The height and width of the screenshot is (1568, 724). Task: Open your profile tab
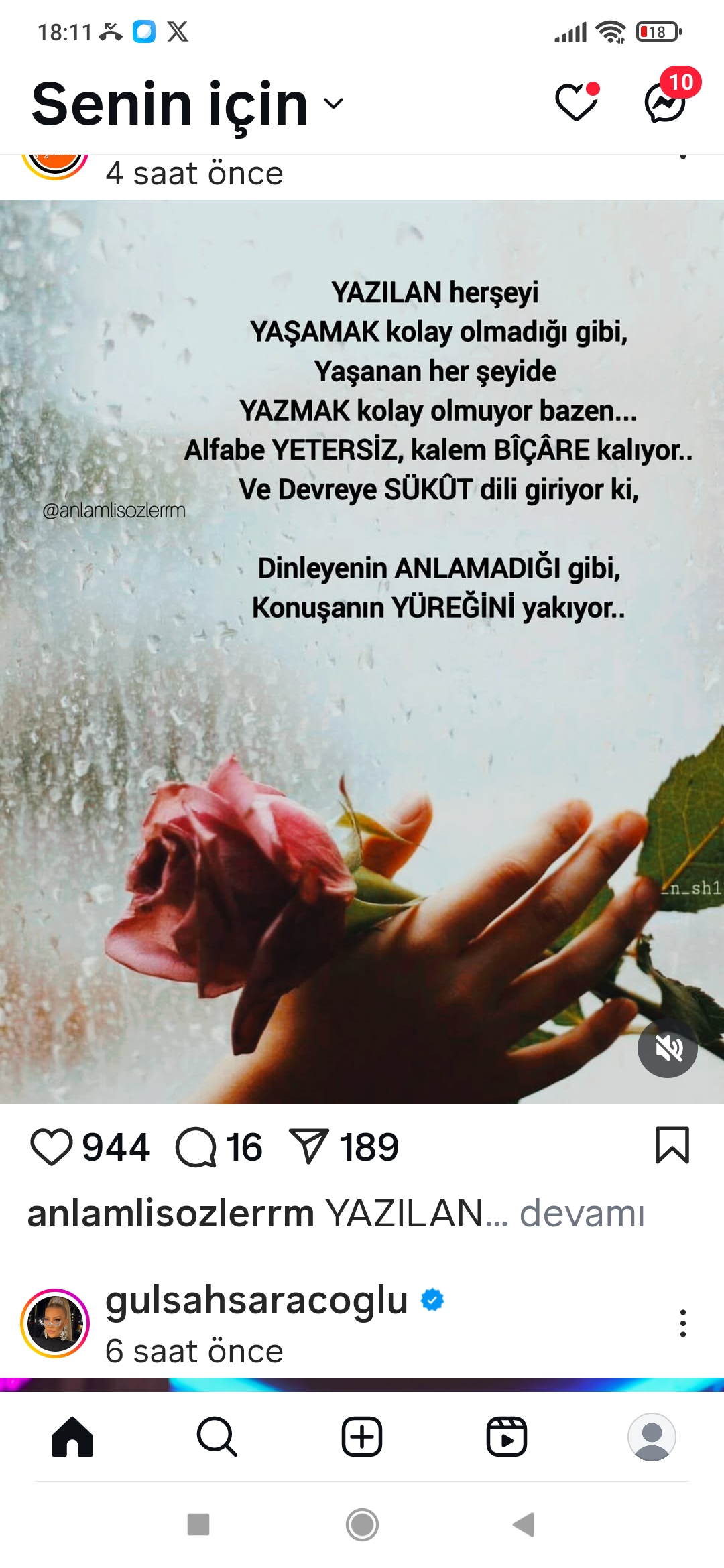coord(652,1437)
